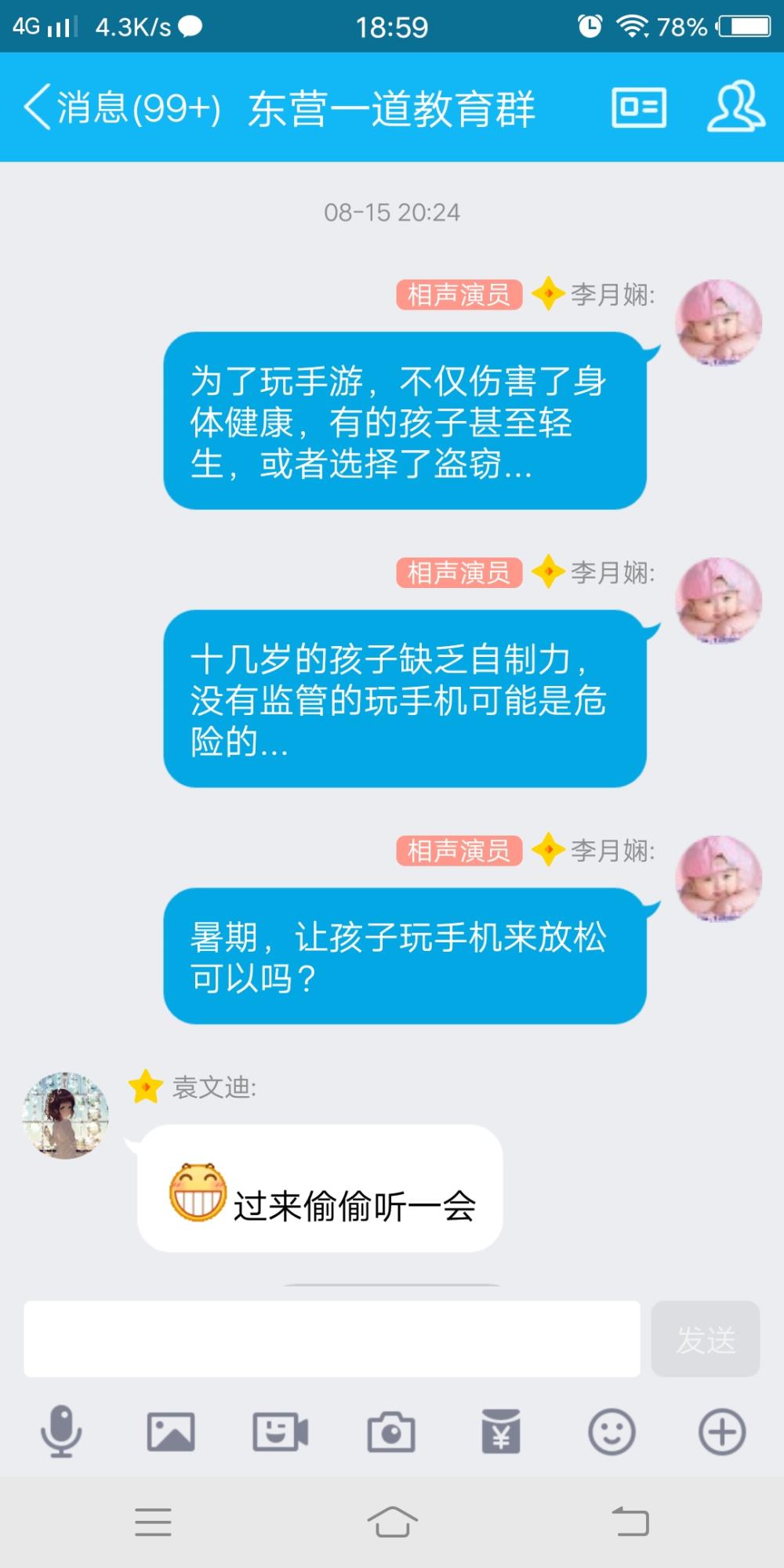Screen dimensions: 784x1568
Task: Open the camera icon to take a photo
Action: 391,1432
